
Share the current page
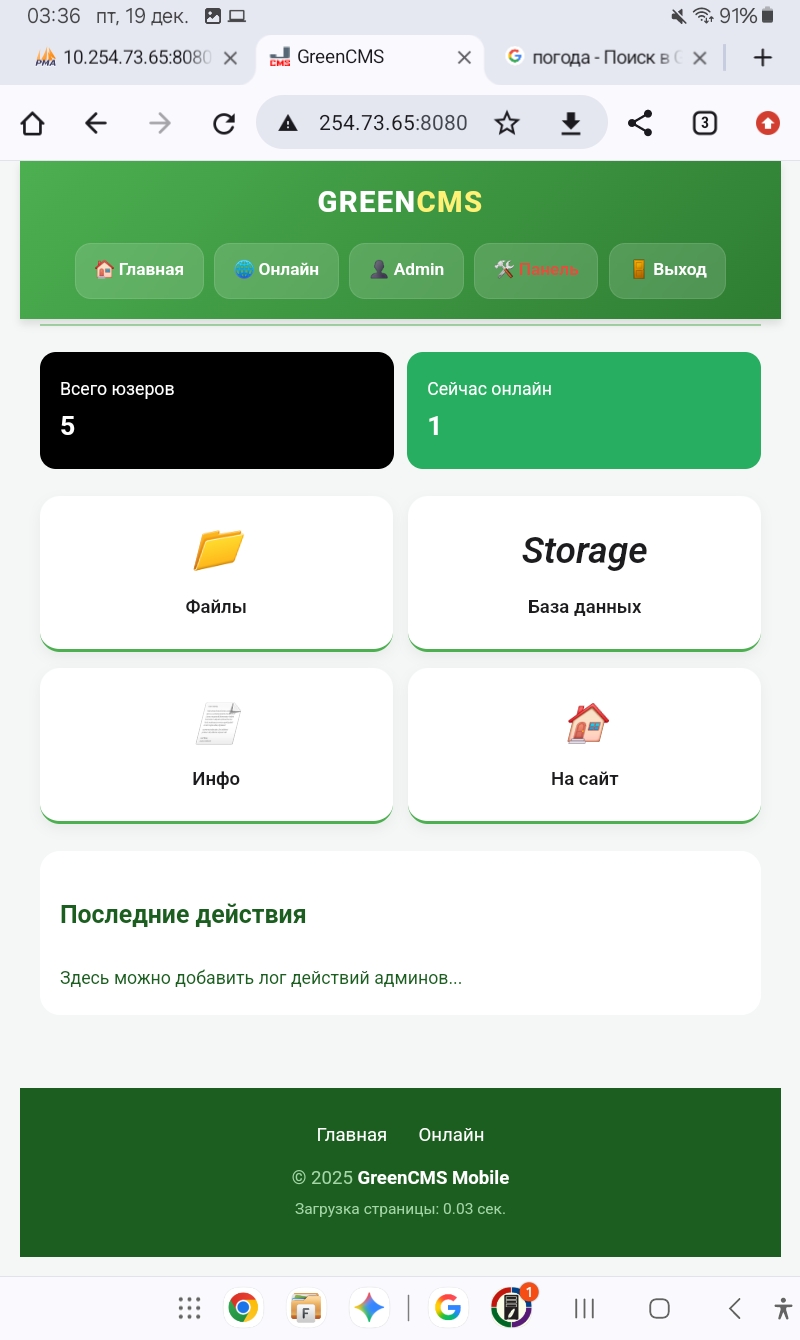click(640, 123)
